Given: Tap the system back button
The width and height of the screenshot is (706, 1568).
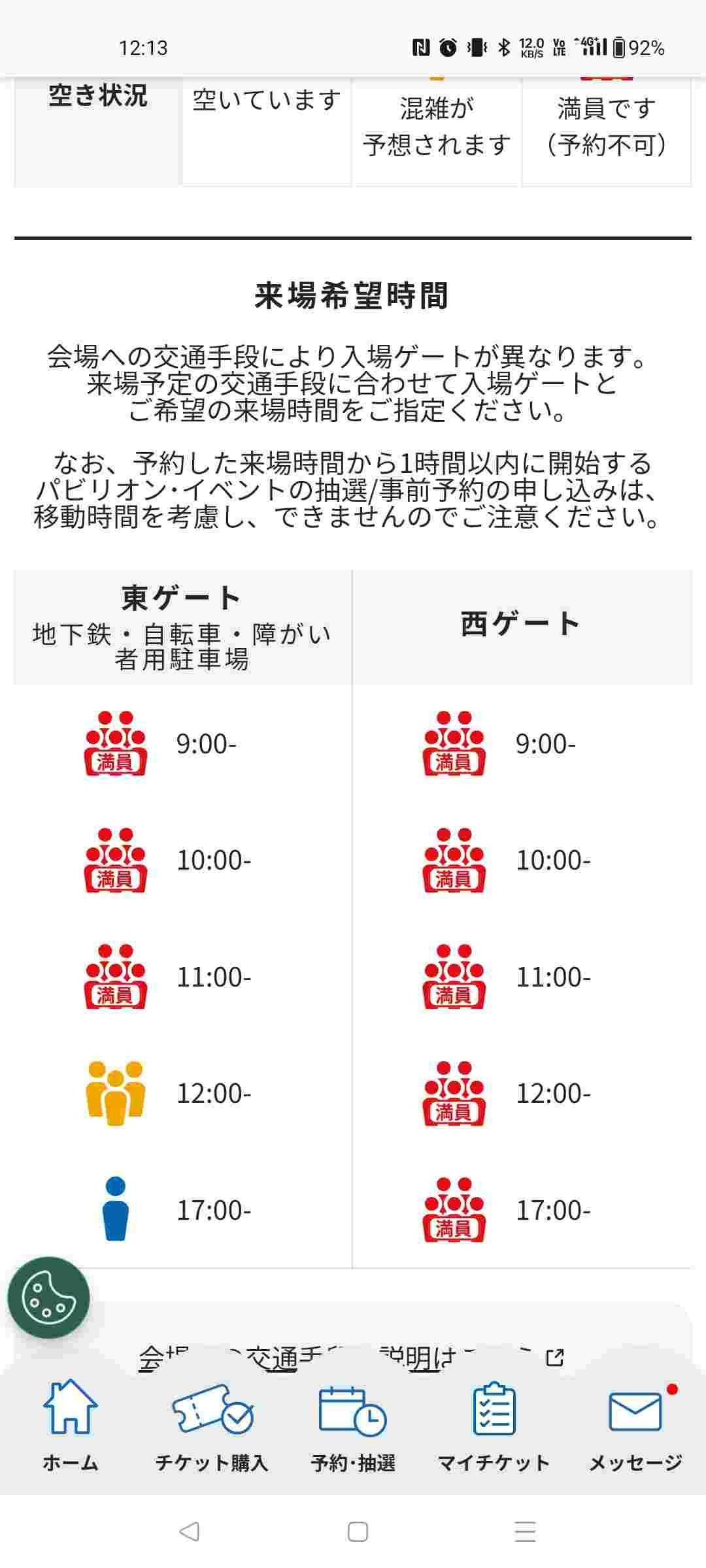Looking at the screenshot, I should click(x=189, y=1531).
